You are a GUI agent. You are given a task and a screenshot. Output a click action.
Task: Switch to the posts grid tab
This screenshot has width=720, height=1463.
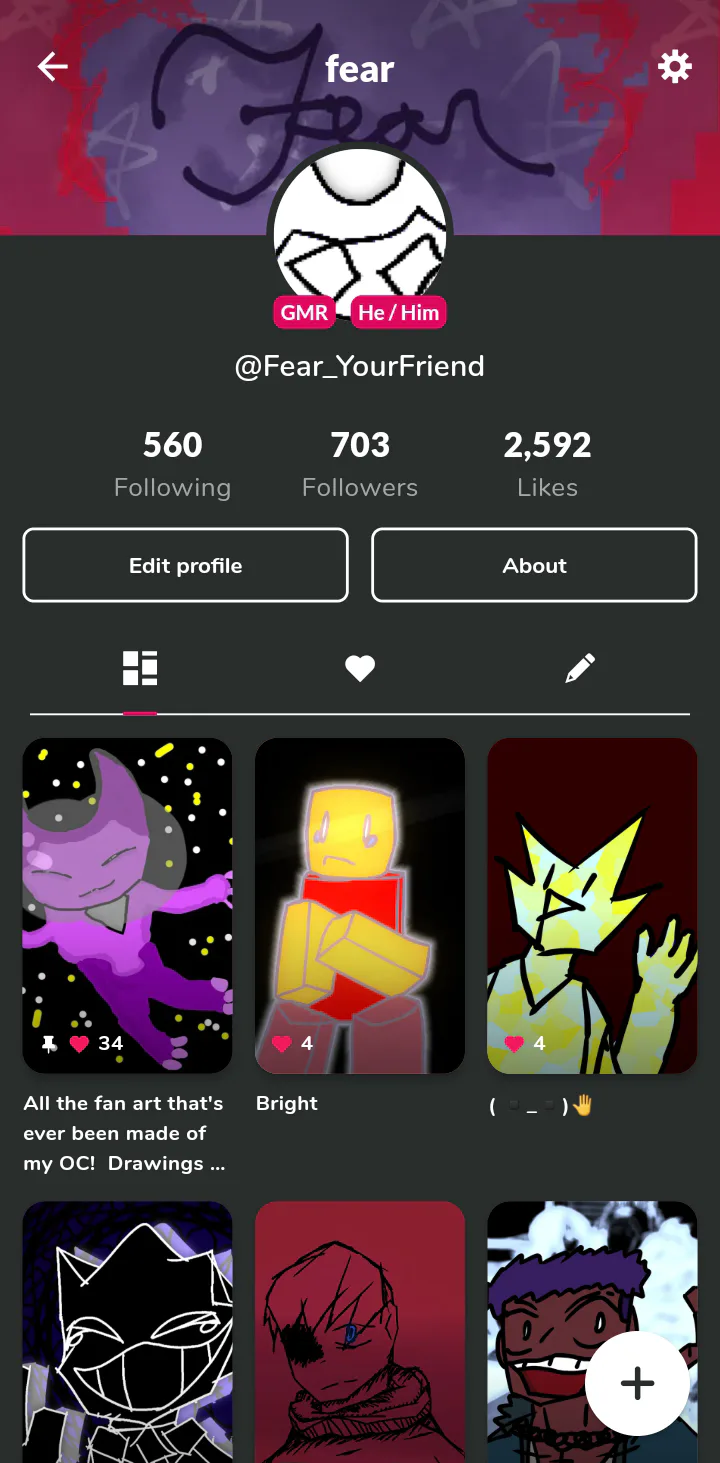tap(140, 668)
